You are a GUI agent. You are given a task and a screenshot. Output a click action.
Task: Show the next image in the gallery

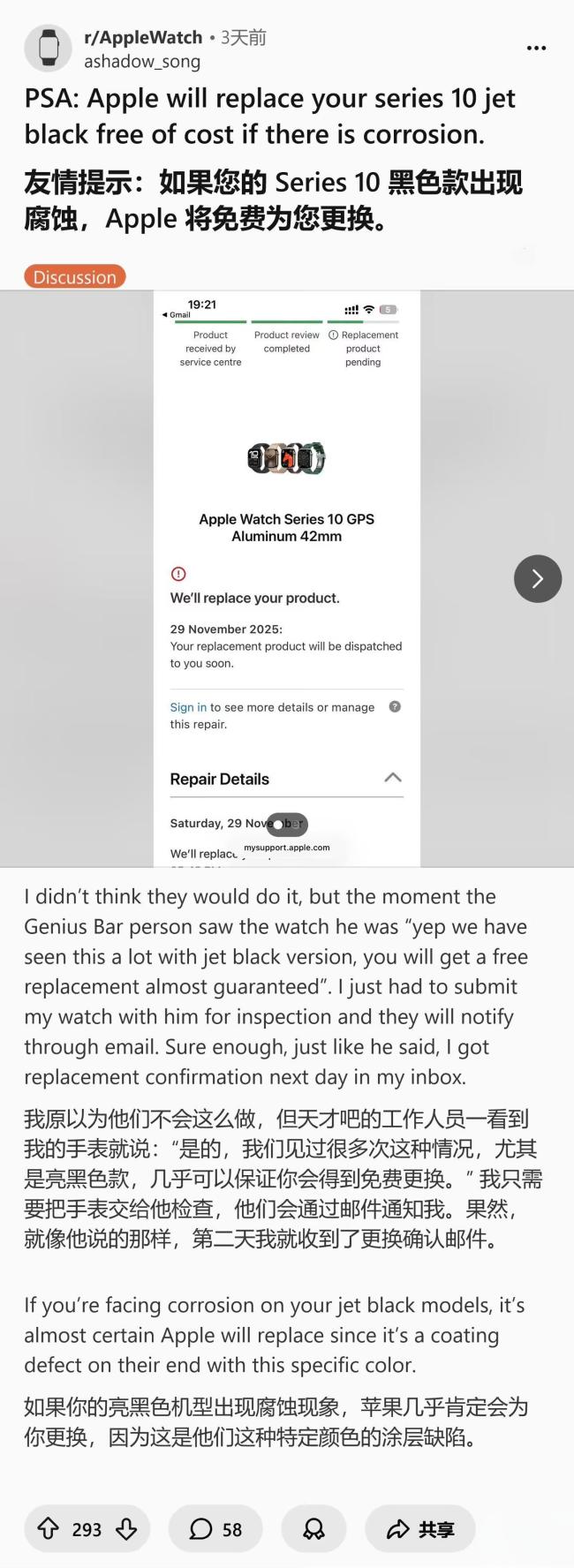[537, 578]
